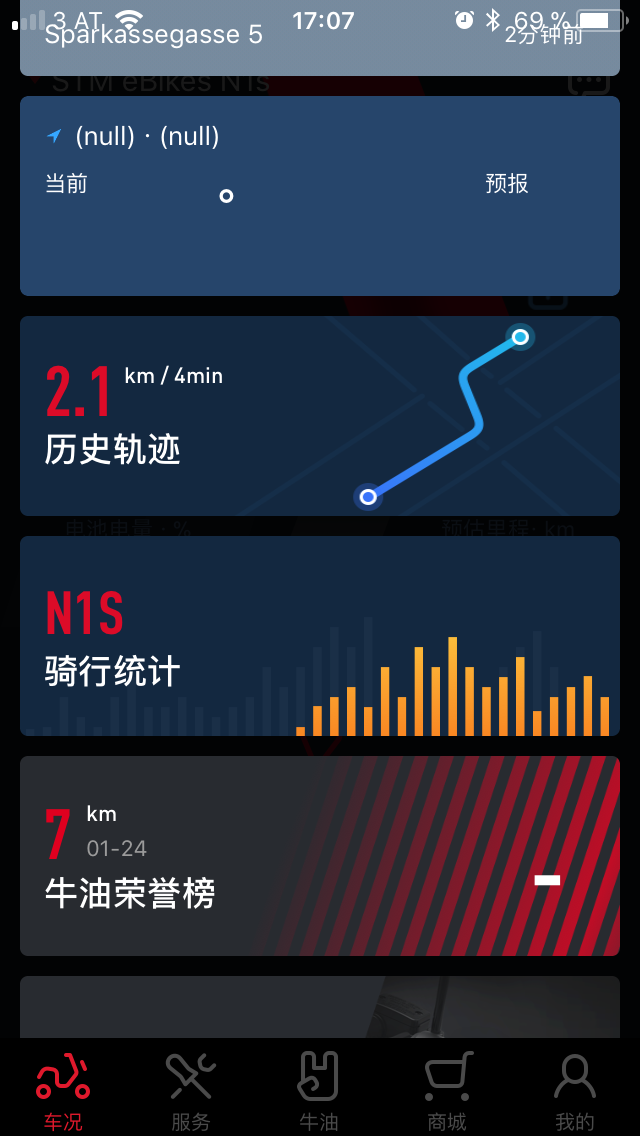
Task: Switch to the 服务 tab
Action: 190,1090
